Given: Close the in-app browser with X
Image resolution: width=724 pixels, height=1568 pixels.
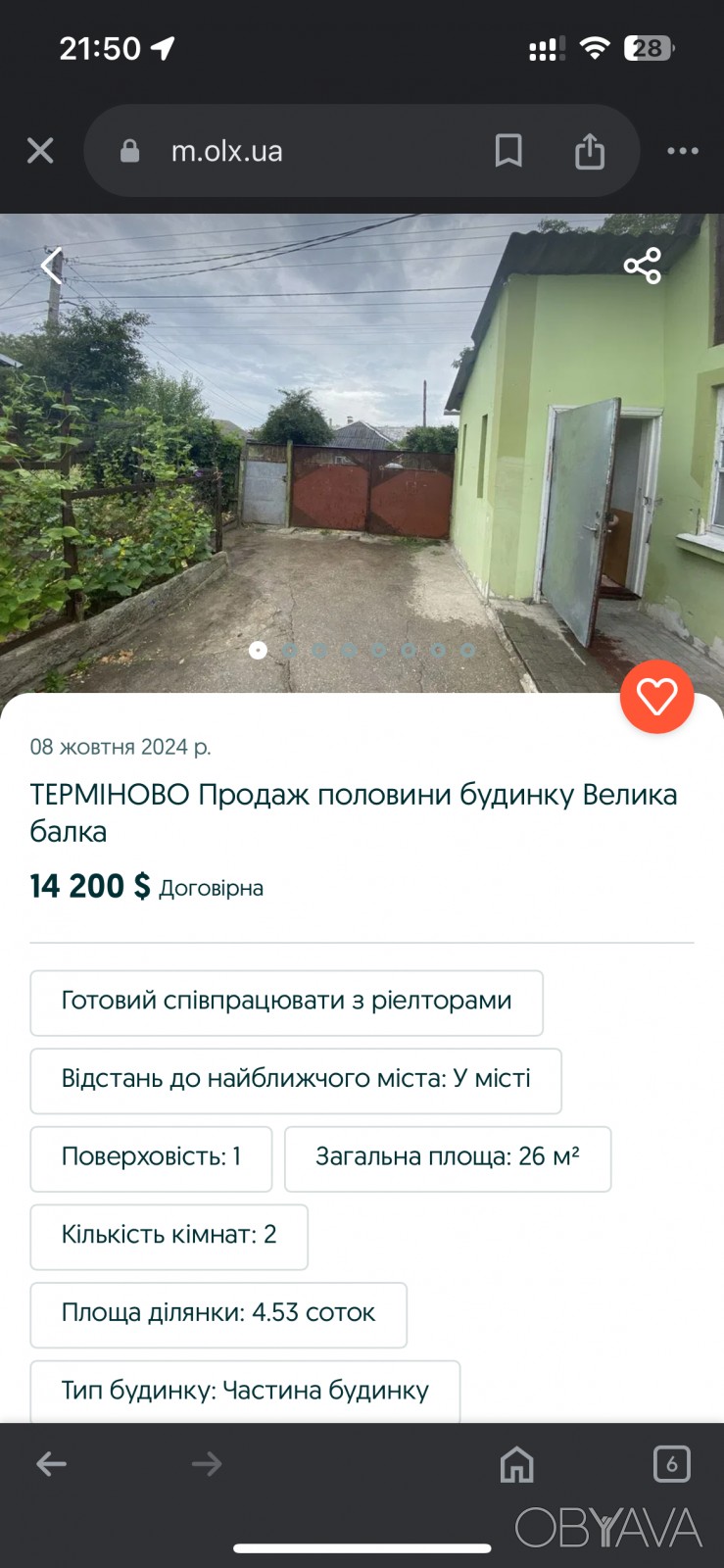Looking at the screenshot, I should (x=40, y=151).
